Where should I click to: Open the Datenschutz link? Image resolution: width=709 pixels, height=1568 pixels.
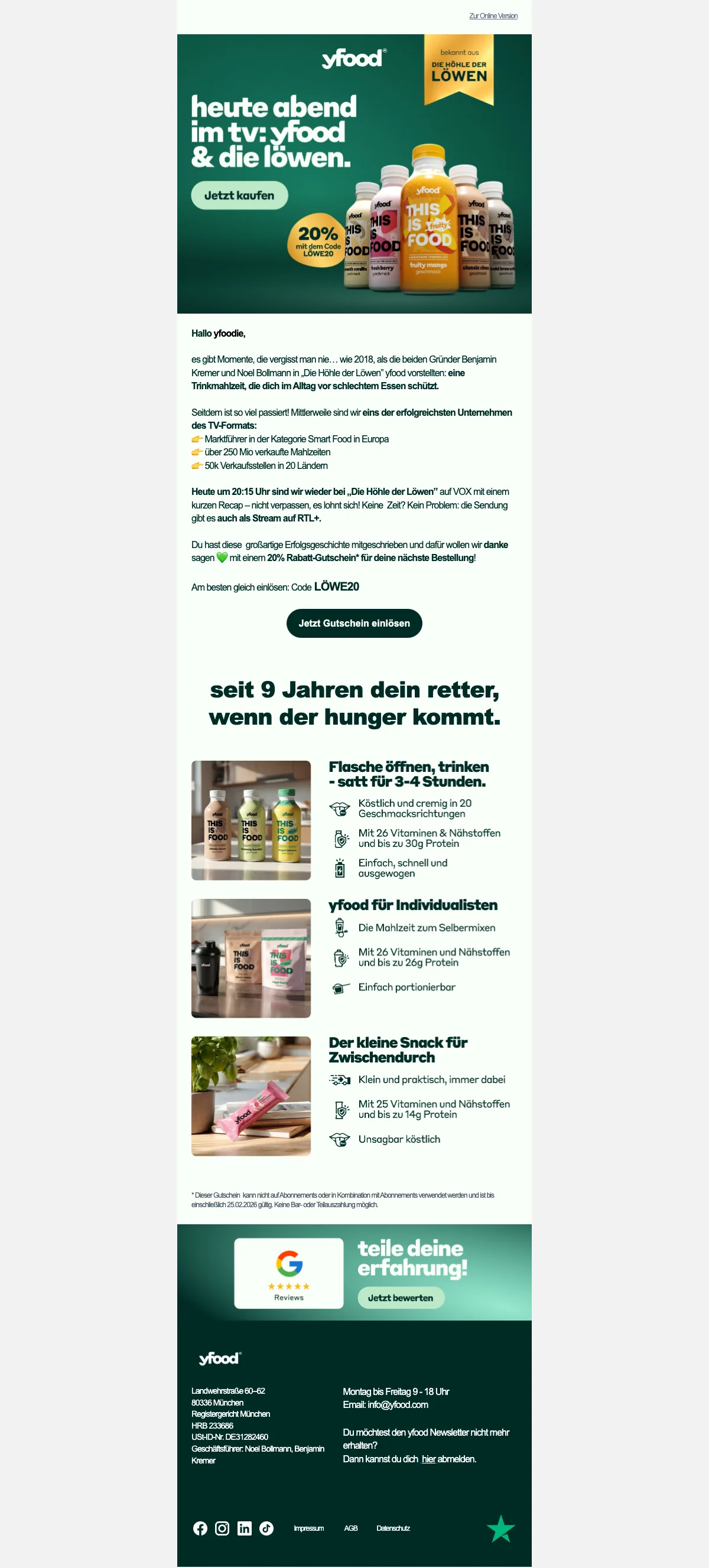[x=393, y=1528]
